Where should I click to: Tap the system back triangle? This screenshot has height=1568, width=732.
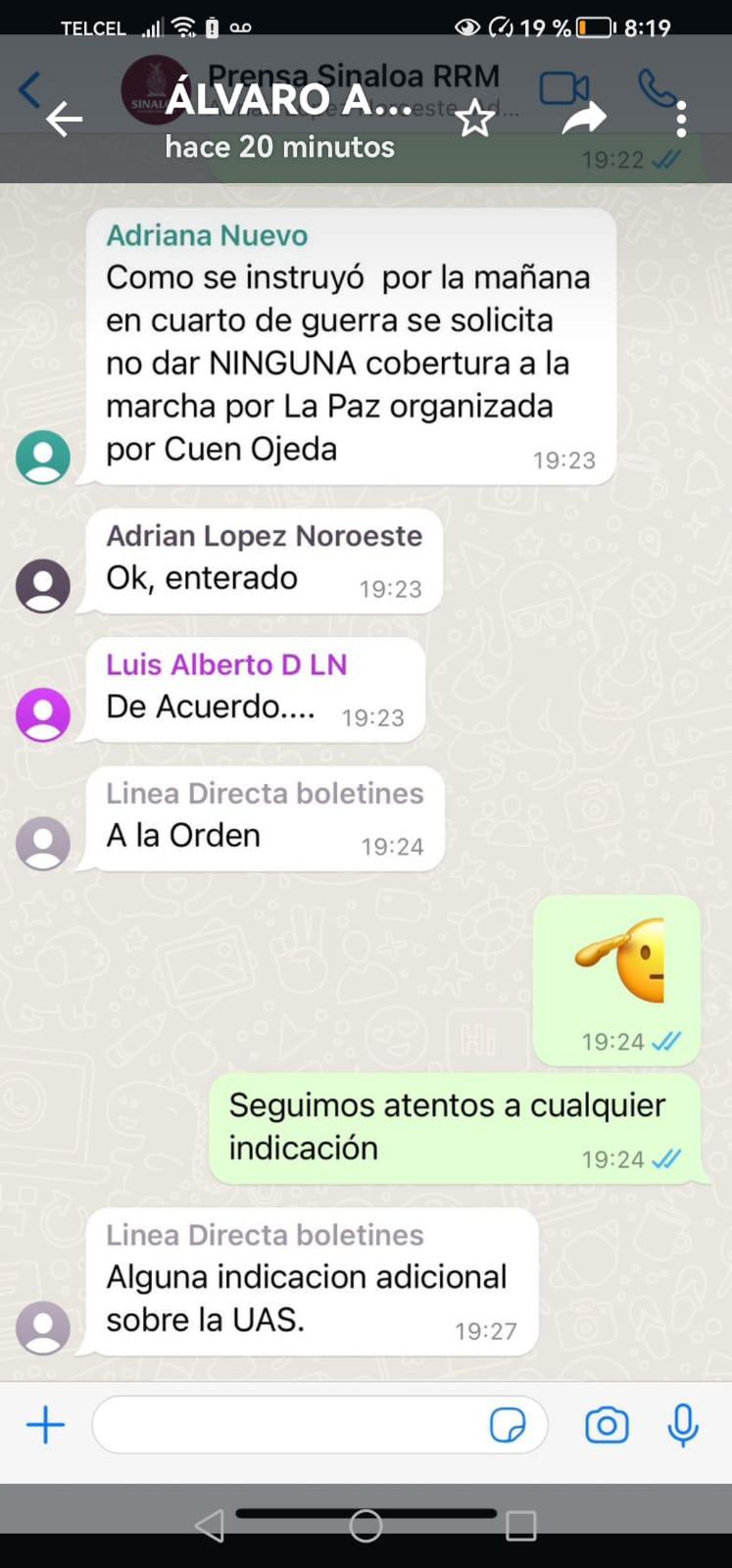[x=210, y=1525]
